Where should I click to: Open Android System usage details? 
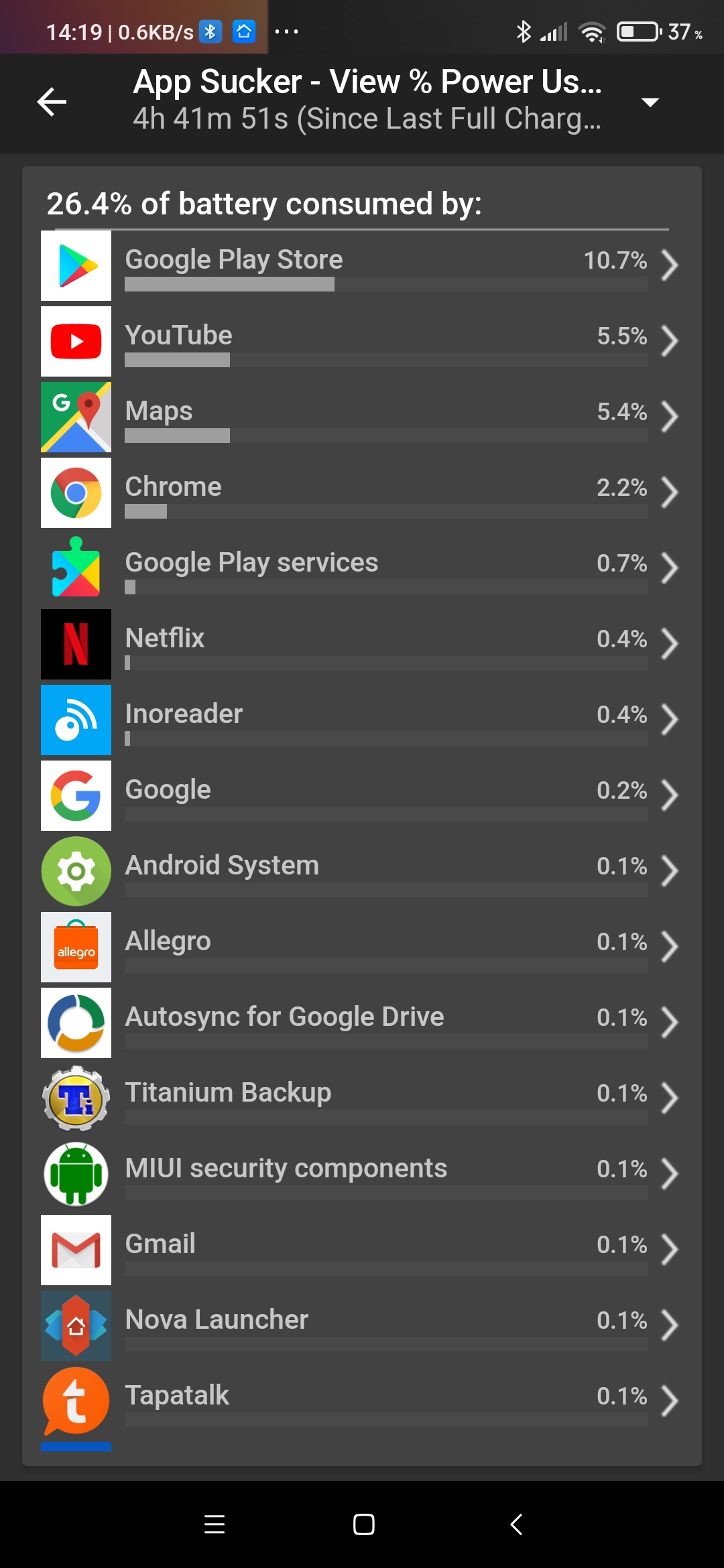click(362, 872)
